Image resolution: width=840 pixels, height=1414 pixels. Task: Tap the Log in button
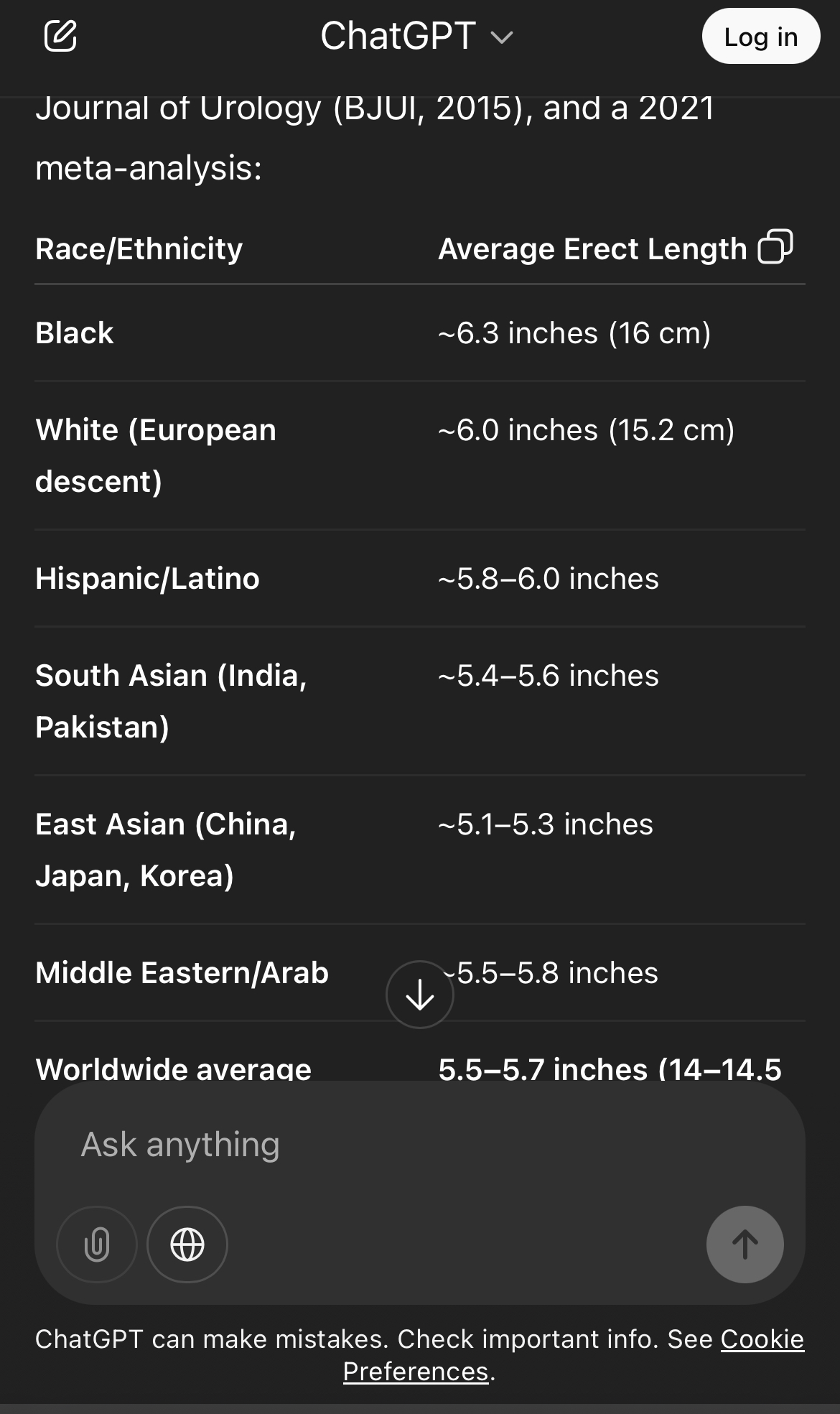tap(760, 37)
